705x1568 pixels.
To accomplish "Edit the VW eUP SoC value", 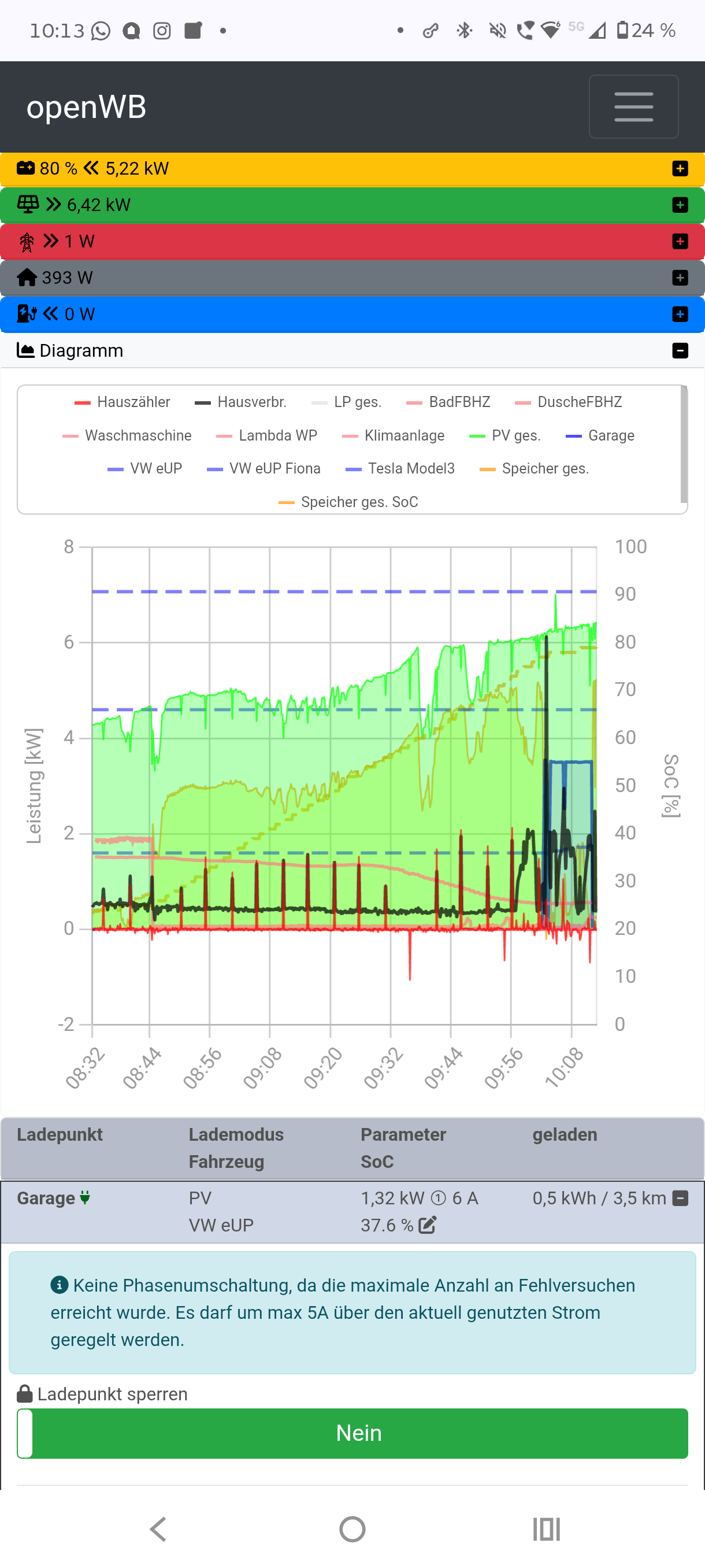I will click(428, 1225).
